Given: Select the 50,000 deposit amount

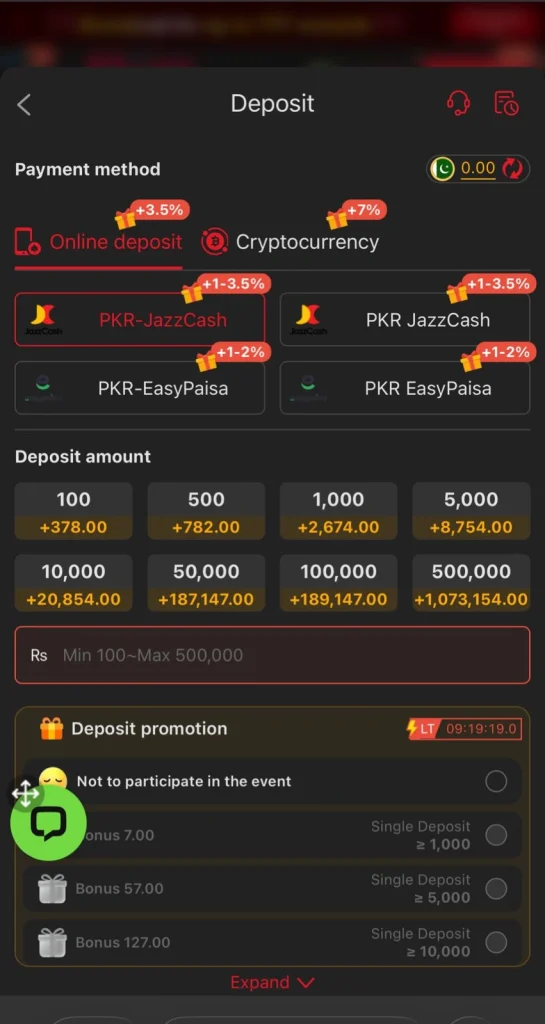Looking at the screenshot, I should [206, 583].
